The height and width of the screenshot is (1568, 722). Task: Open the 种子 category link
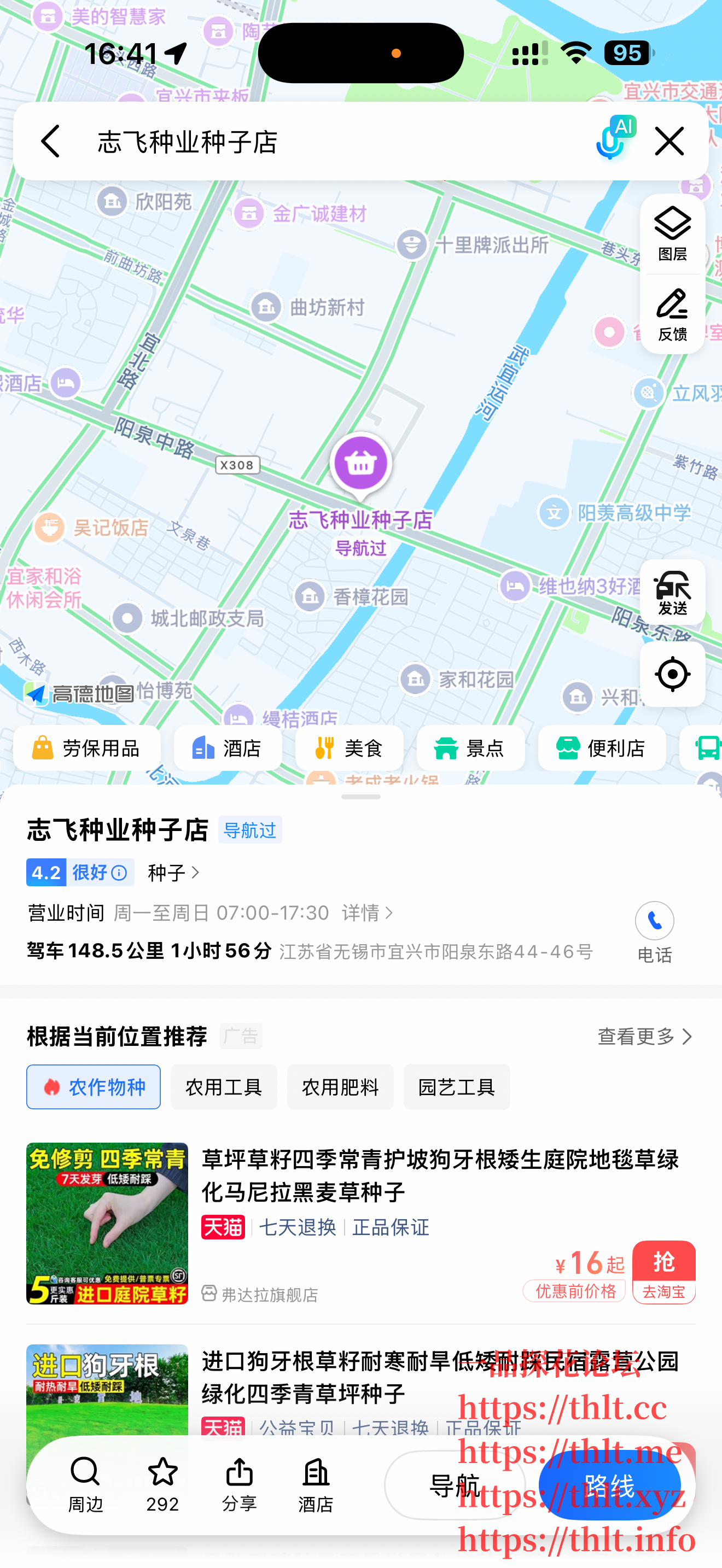[174, 873]
